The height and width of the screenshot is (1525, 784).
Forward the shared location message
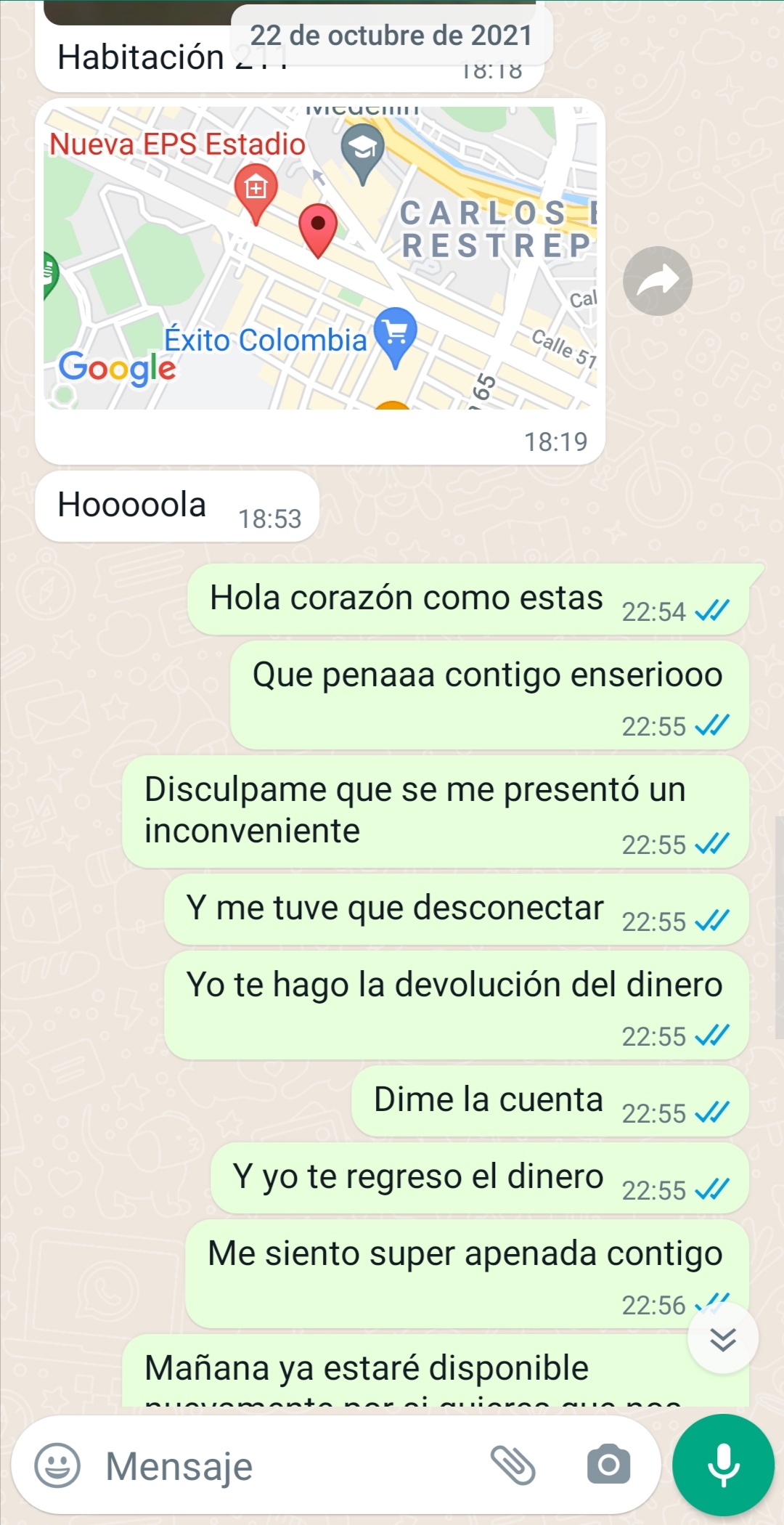pos(658,281)
